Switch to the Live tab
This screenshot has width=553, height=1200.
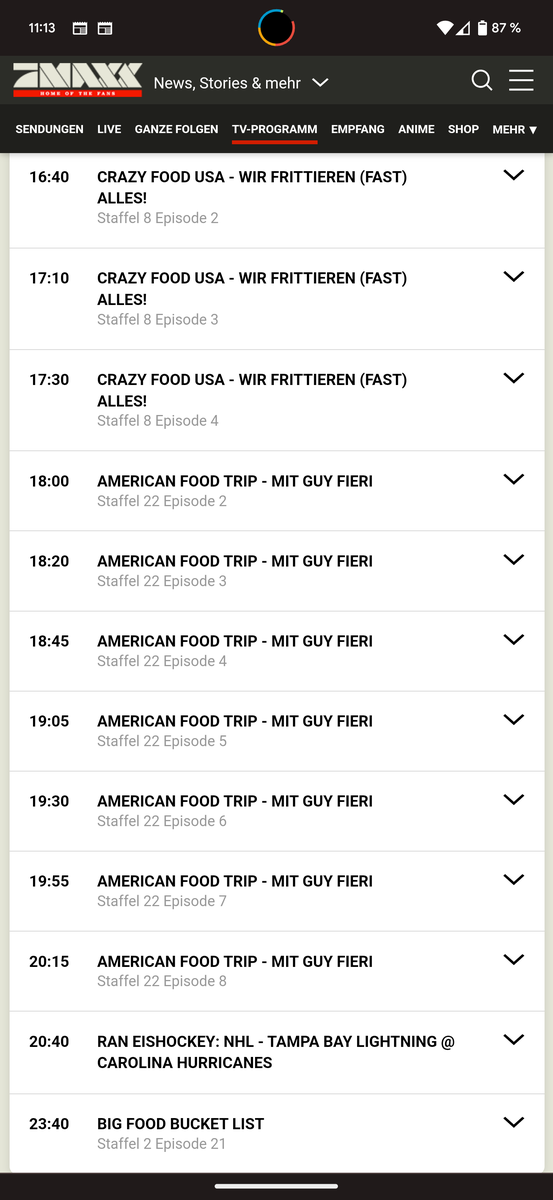[x=109, y=129]
